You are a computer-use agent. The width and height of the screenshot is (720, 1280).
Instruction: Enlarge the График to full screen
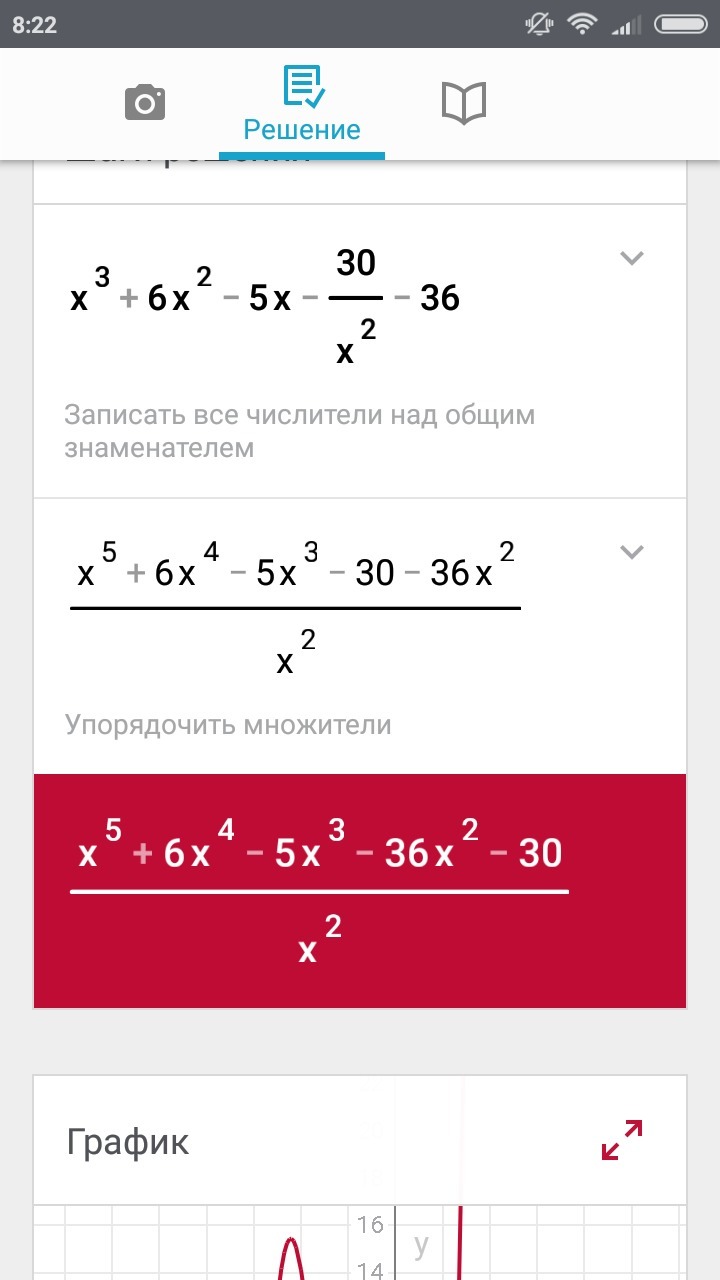pyautogui.click(x=622, y=1140)
